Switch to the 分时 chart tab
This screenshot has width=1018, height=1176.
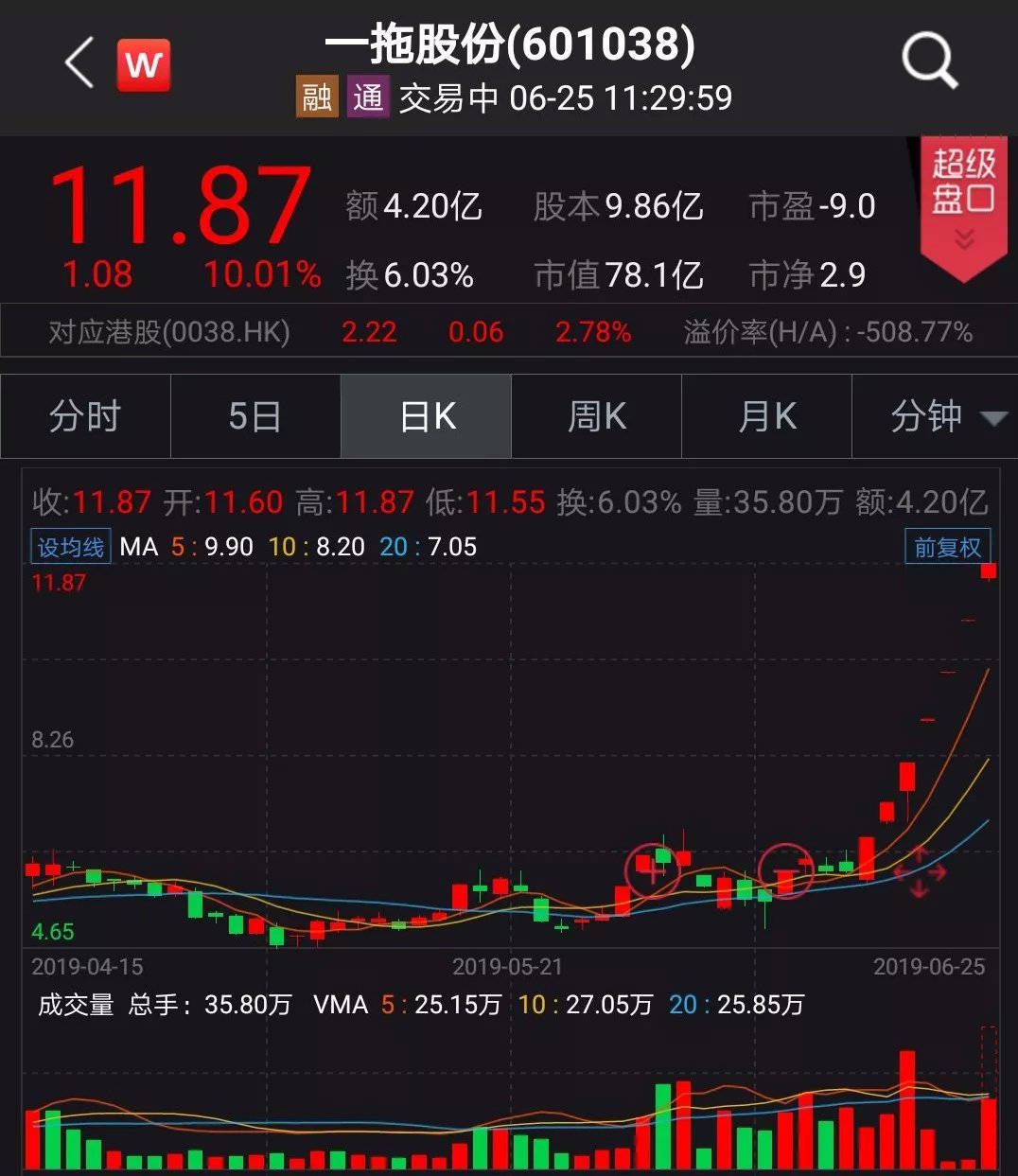(85, 416)
